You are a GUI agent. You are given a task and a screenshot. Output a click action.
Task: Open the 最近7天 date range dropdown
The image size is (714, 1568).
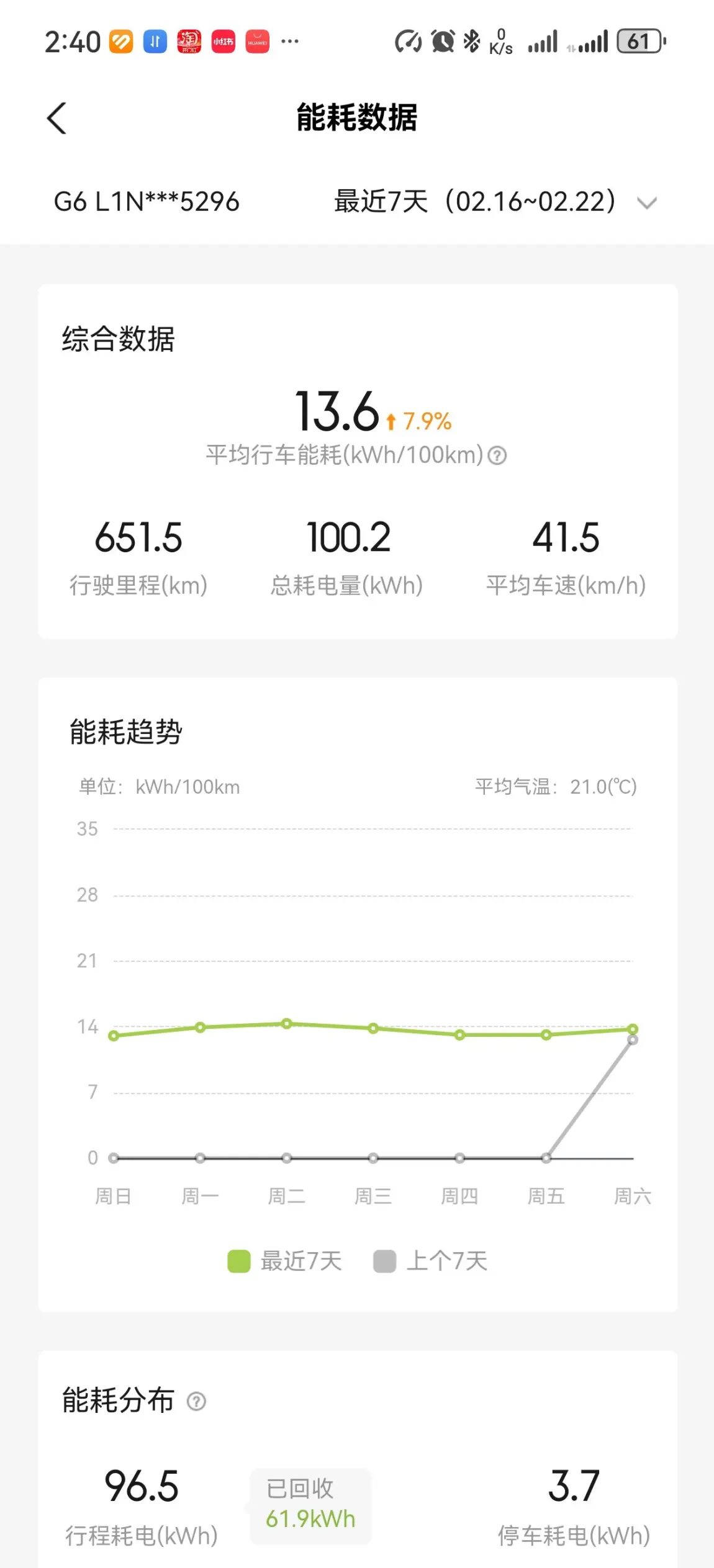click(x=495, y=202)
